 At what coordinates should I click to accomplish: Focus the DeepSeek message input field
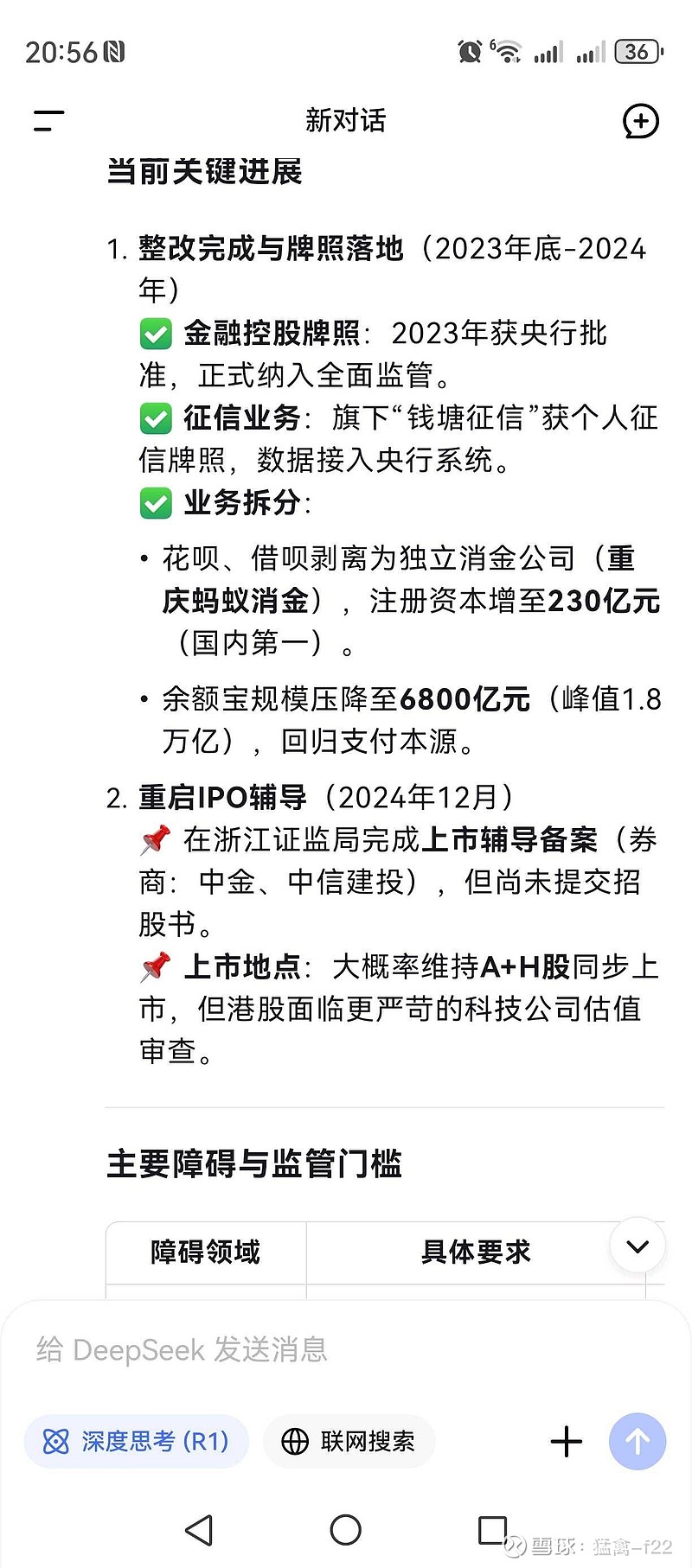pyautogui.click(x=346, y=1349)
